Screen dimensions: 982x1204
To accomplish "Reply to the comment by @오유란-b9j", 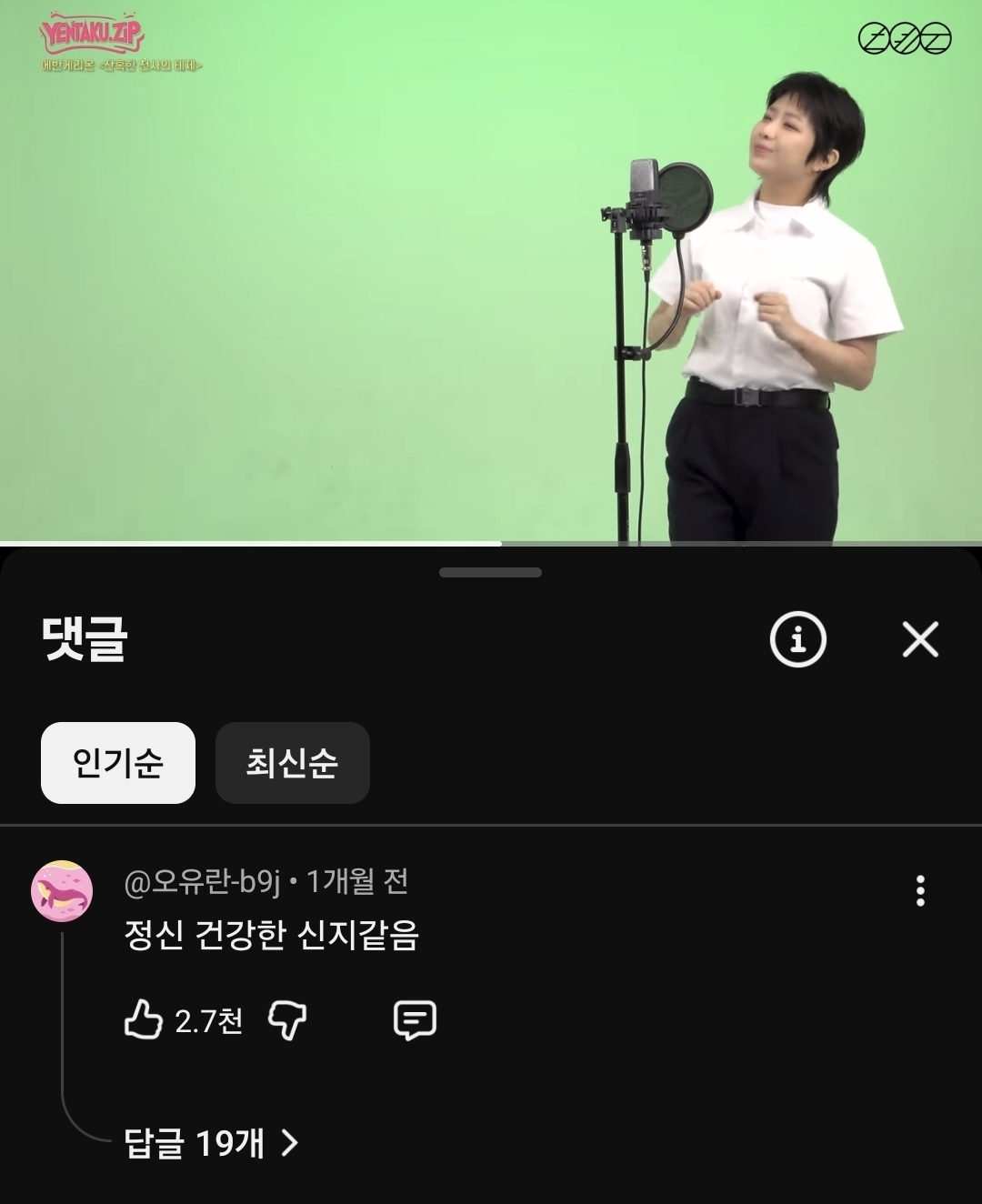I will [415, 1019].
